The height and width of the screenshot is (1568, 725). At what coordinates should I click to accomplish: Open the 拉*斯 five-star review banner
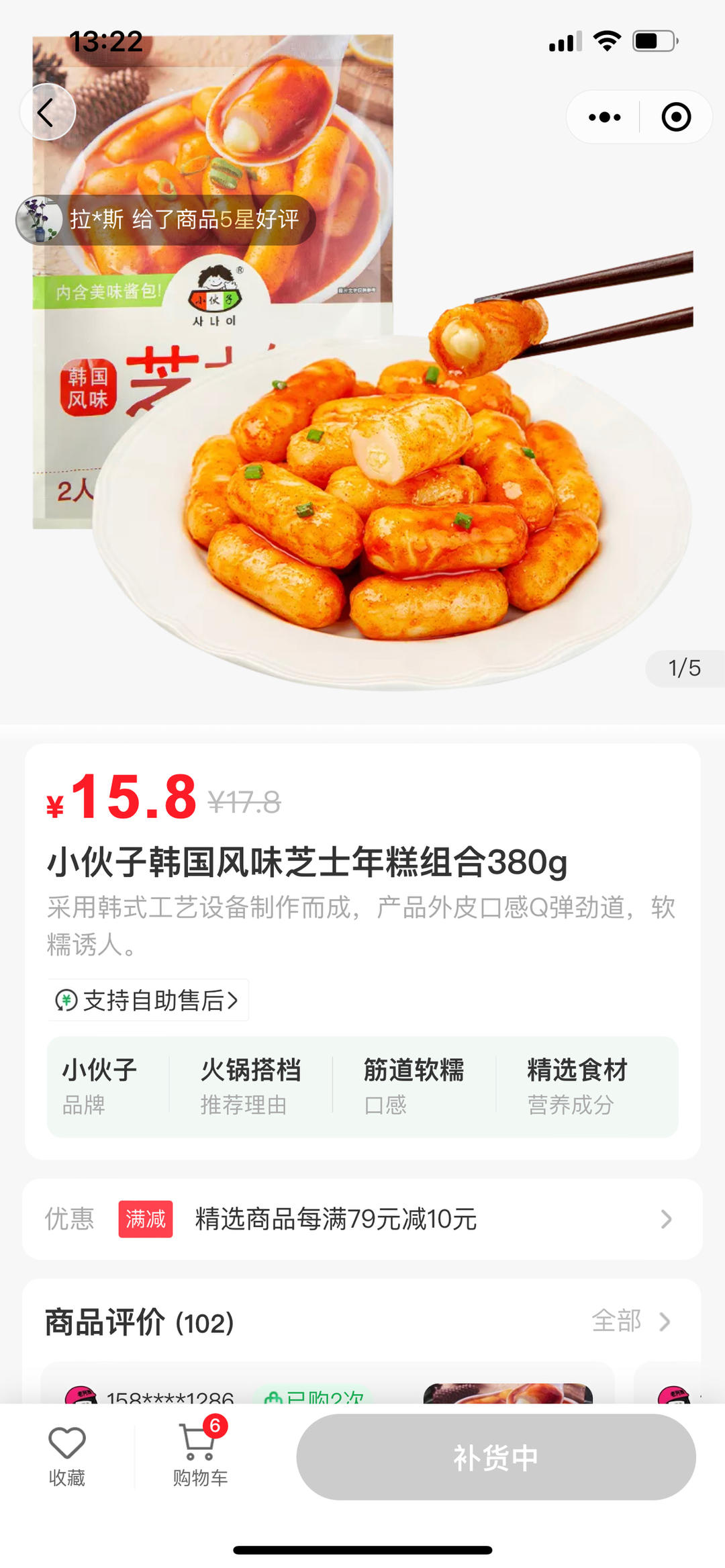166,220
